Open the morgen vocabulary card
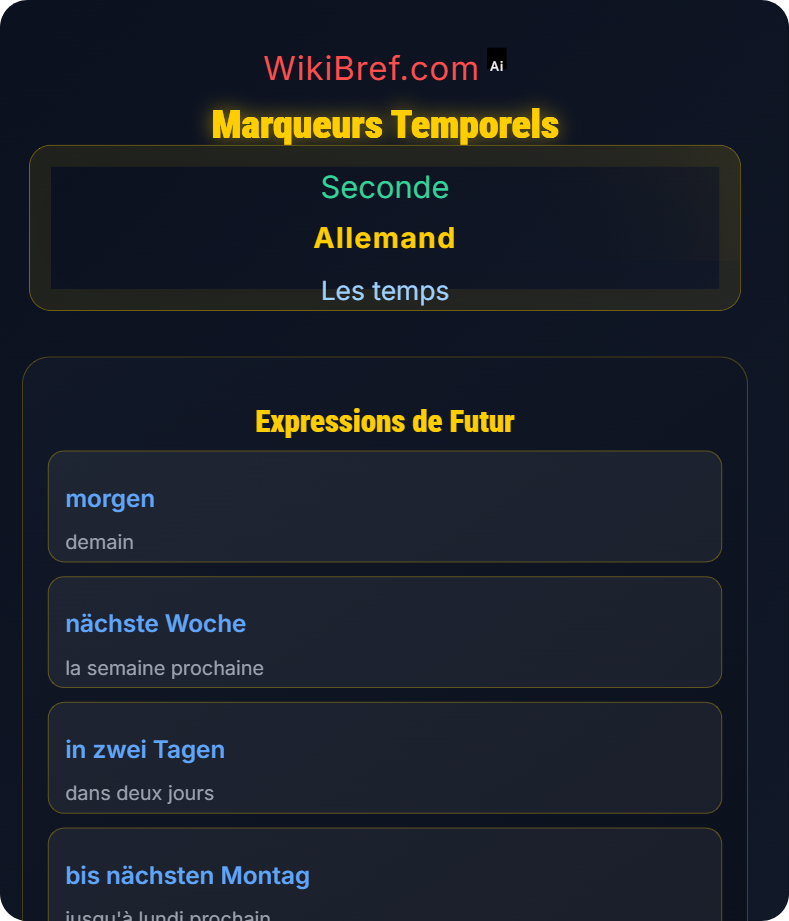 click(x=385, y=506)
